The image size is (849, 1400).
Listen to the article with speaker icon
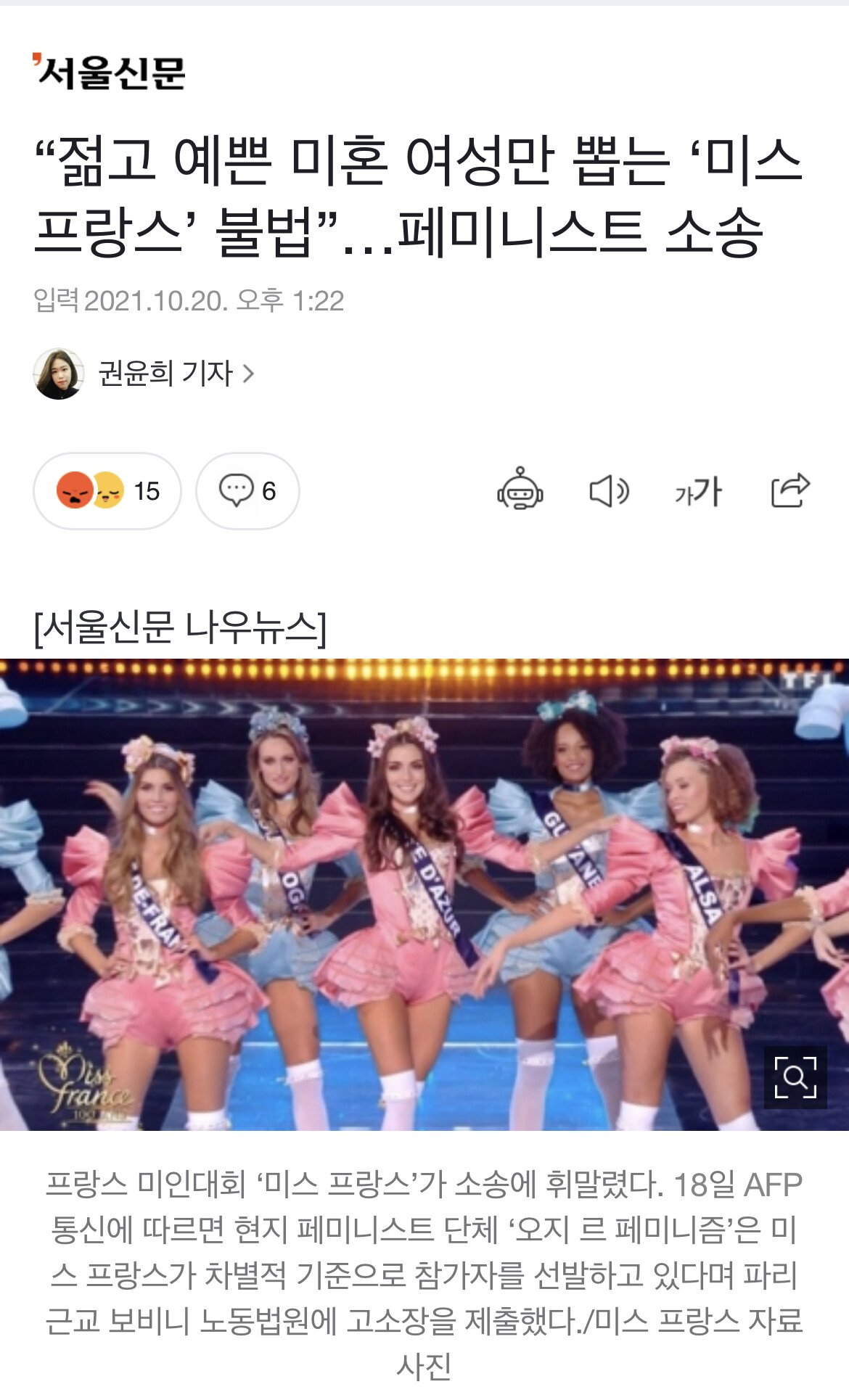[x=609, y=491]
